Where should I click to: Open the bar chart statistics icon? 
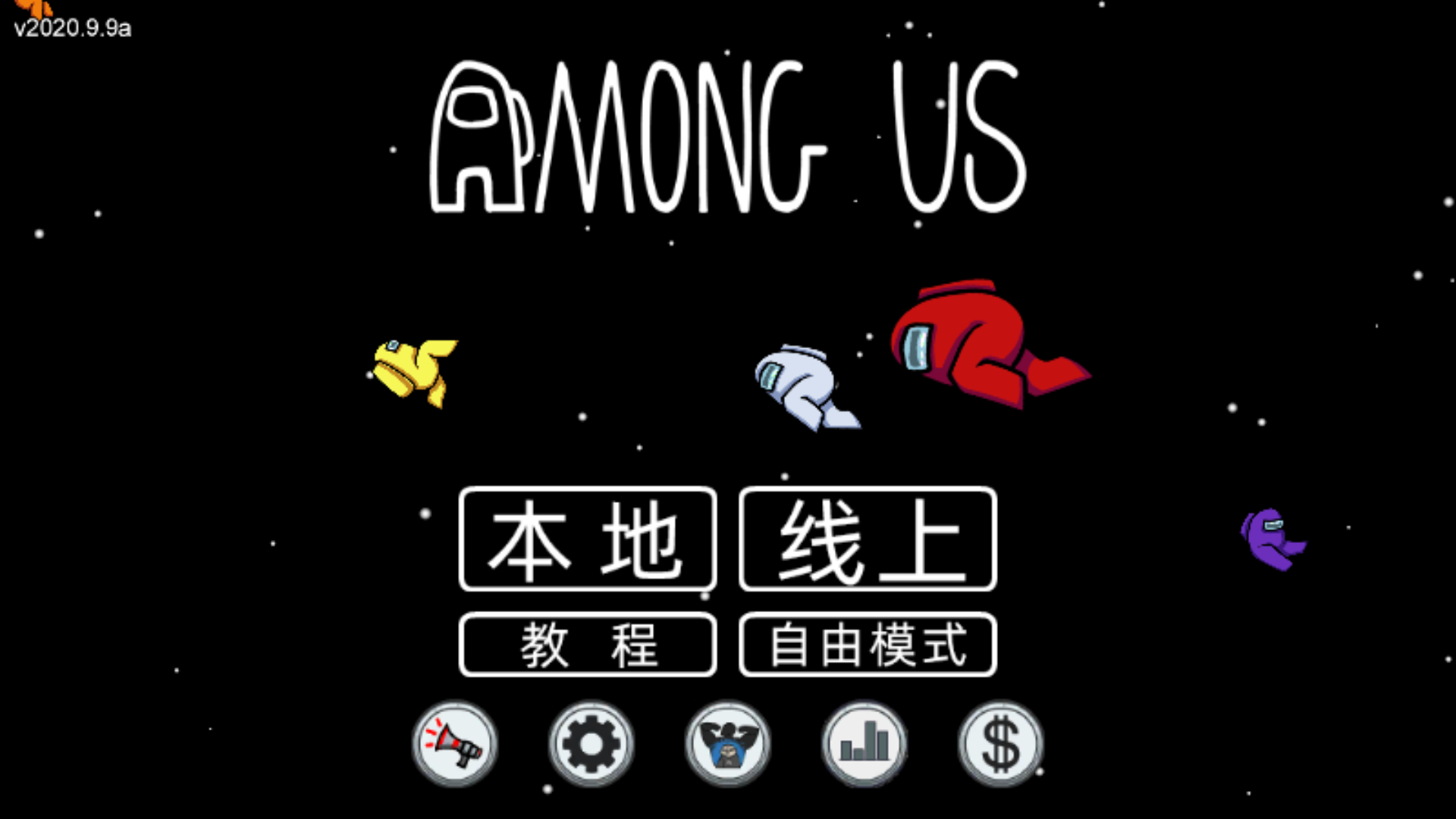point(864,743)
